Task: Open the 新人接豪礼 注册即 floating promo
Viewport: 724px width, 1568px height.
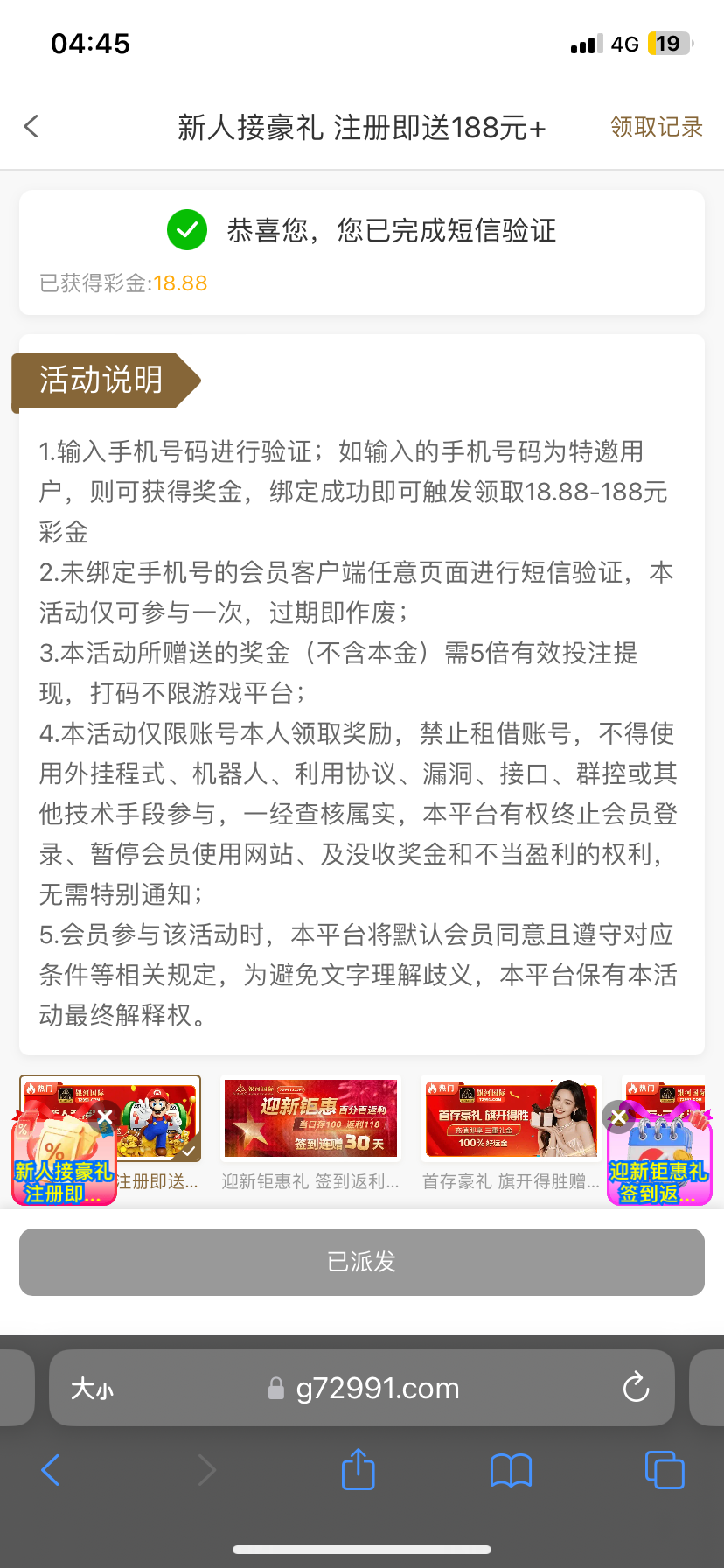Action: [63, 1168]
